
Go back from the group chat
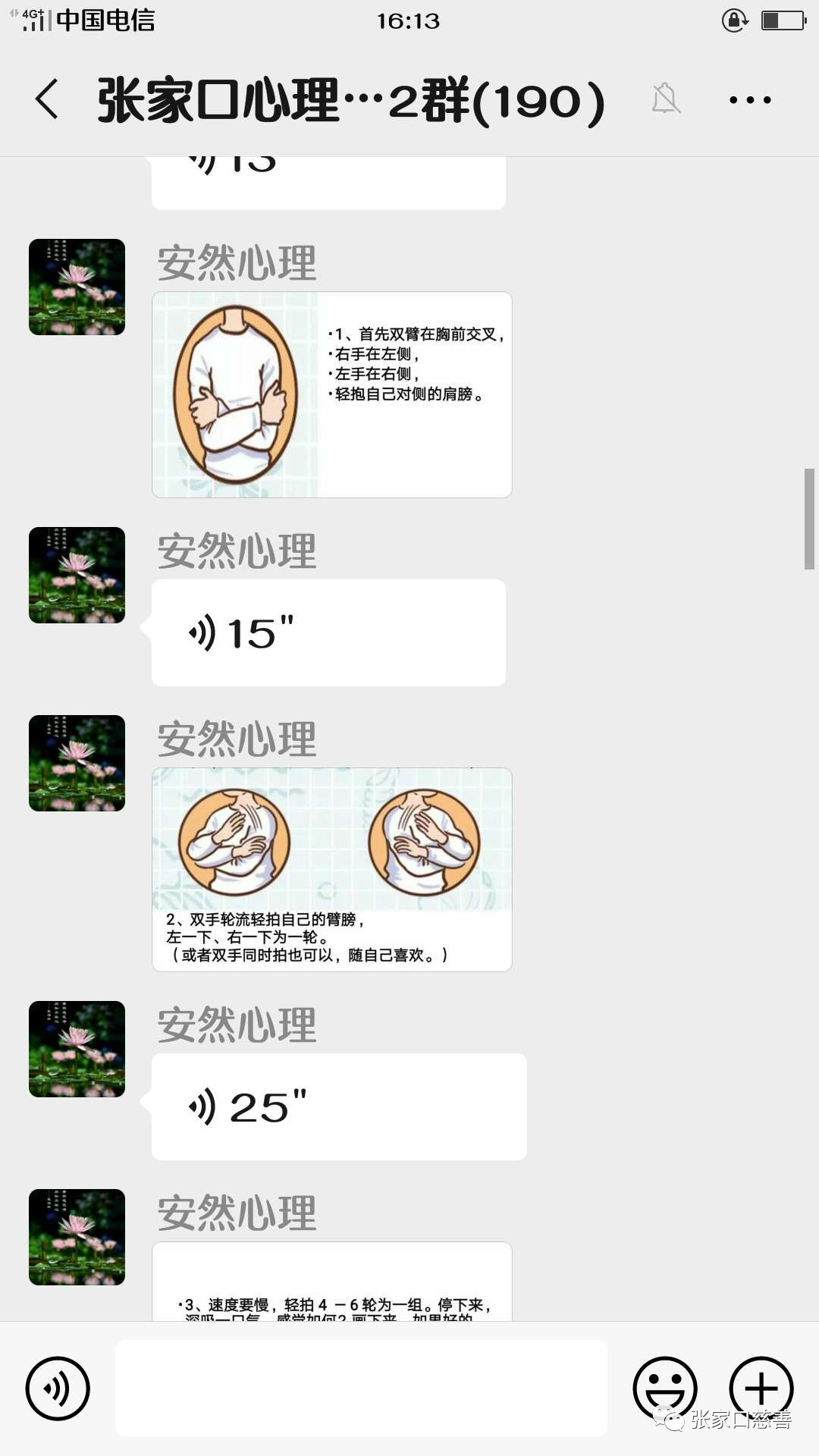(x=47, y=99)
